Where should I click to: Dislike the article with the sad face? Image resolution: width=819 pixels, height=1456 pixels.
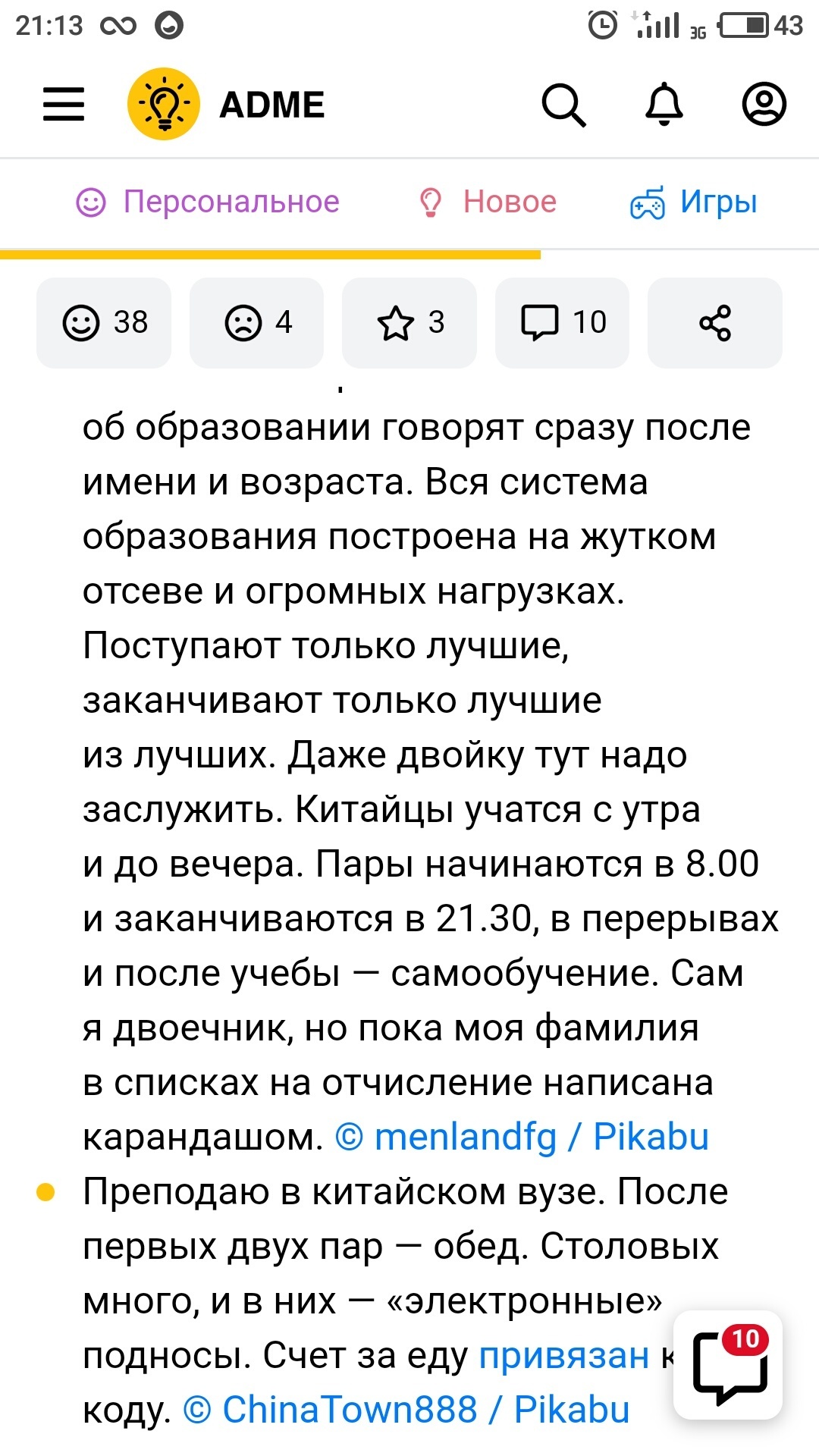click(x=256, y=322)
